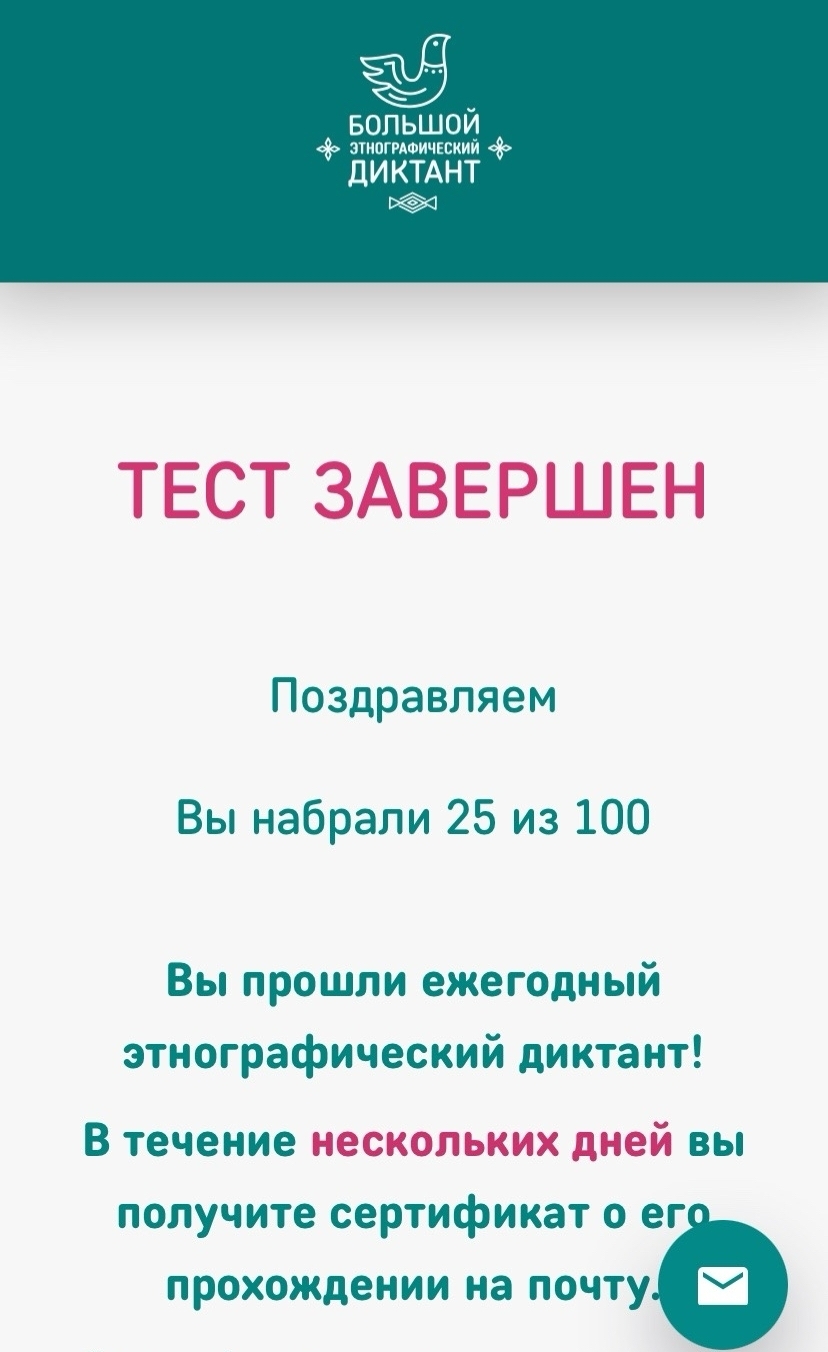Open the floating mail contact button
The width and height of the screenshot is (828, 1352).
(x=723, y=1286)
